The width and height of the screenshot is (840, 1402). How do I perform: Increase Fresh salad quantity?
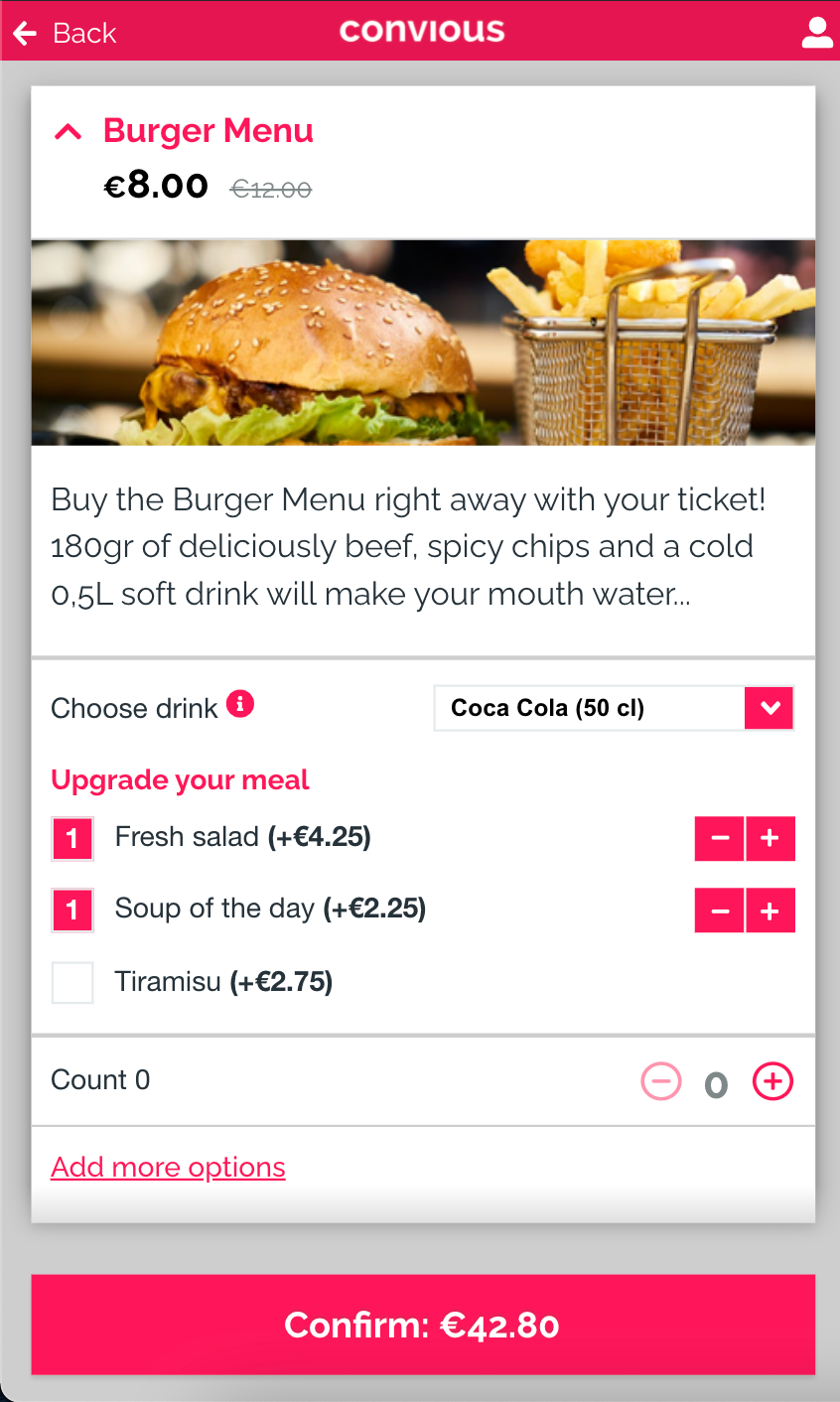[770, 839]
